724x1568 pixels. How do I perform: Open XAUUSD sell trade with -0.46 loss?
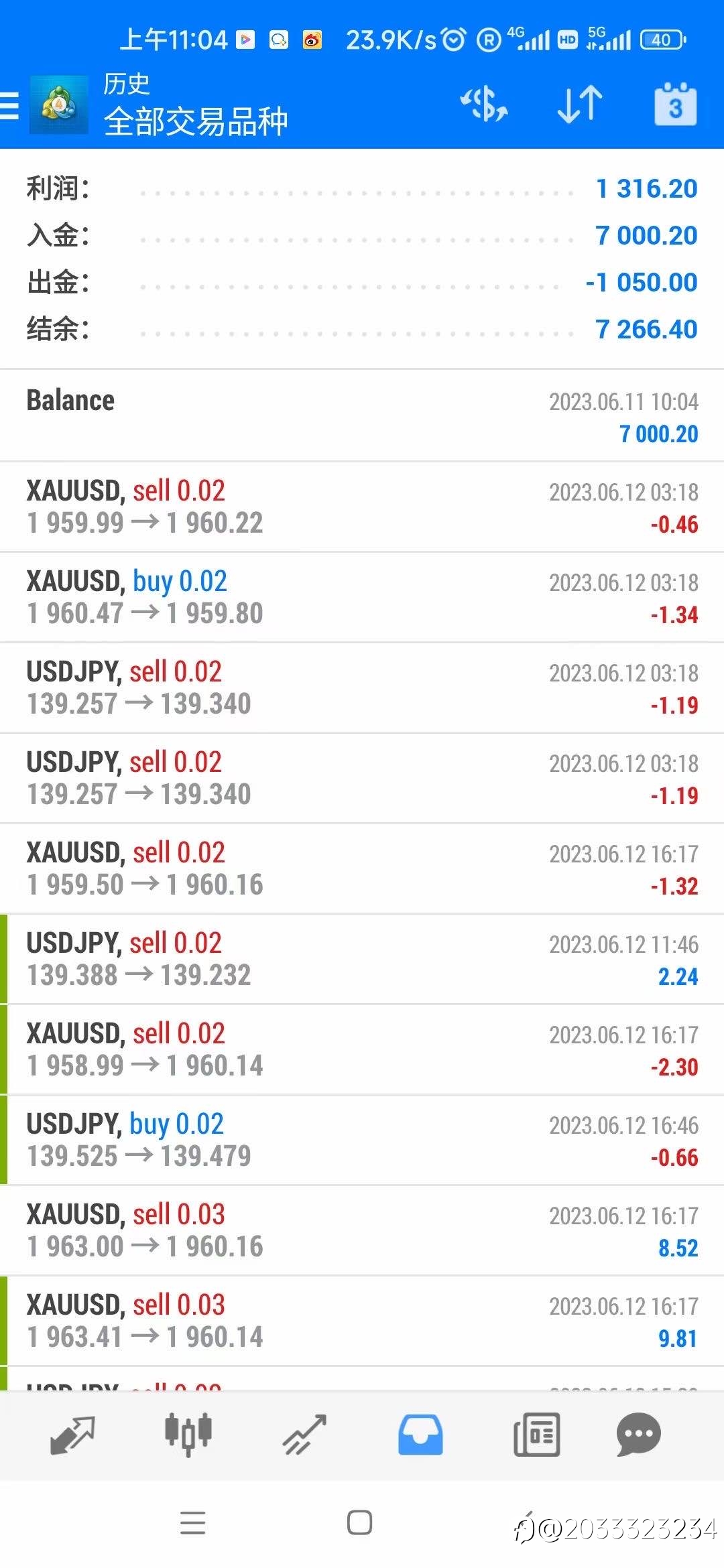(x=362, y=507)
